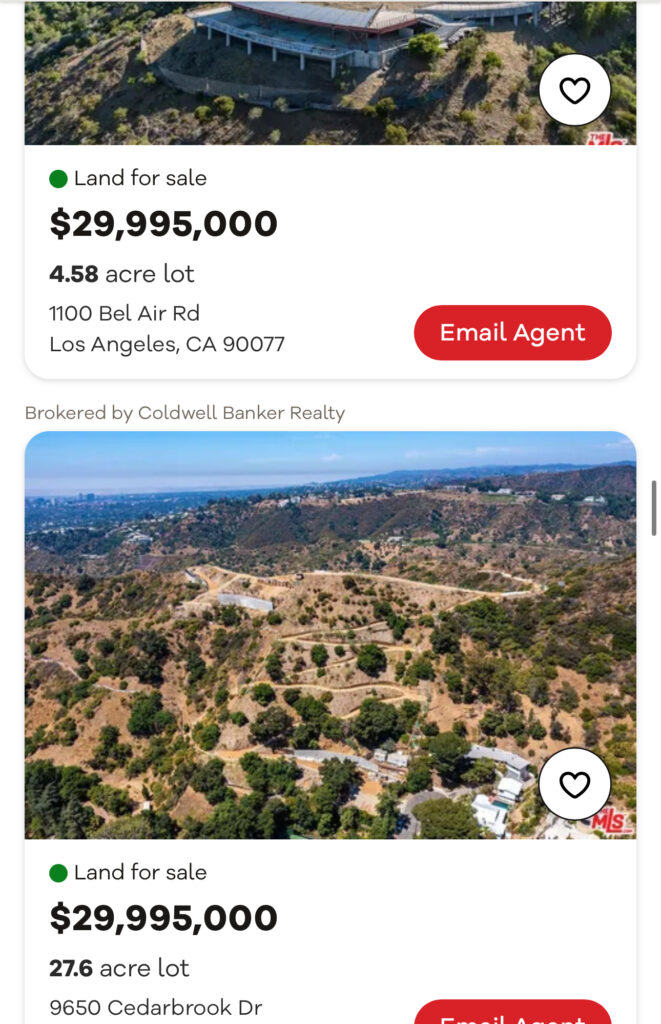Image resolution: width=661 pixels, height=1024 pixels.
Task: Save the 1100 Bel Air Rd listing
Action: [574, 91]
